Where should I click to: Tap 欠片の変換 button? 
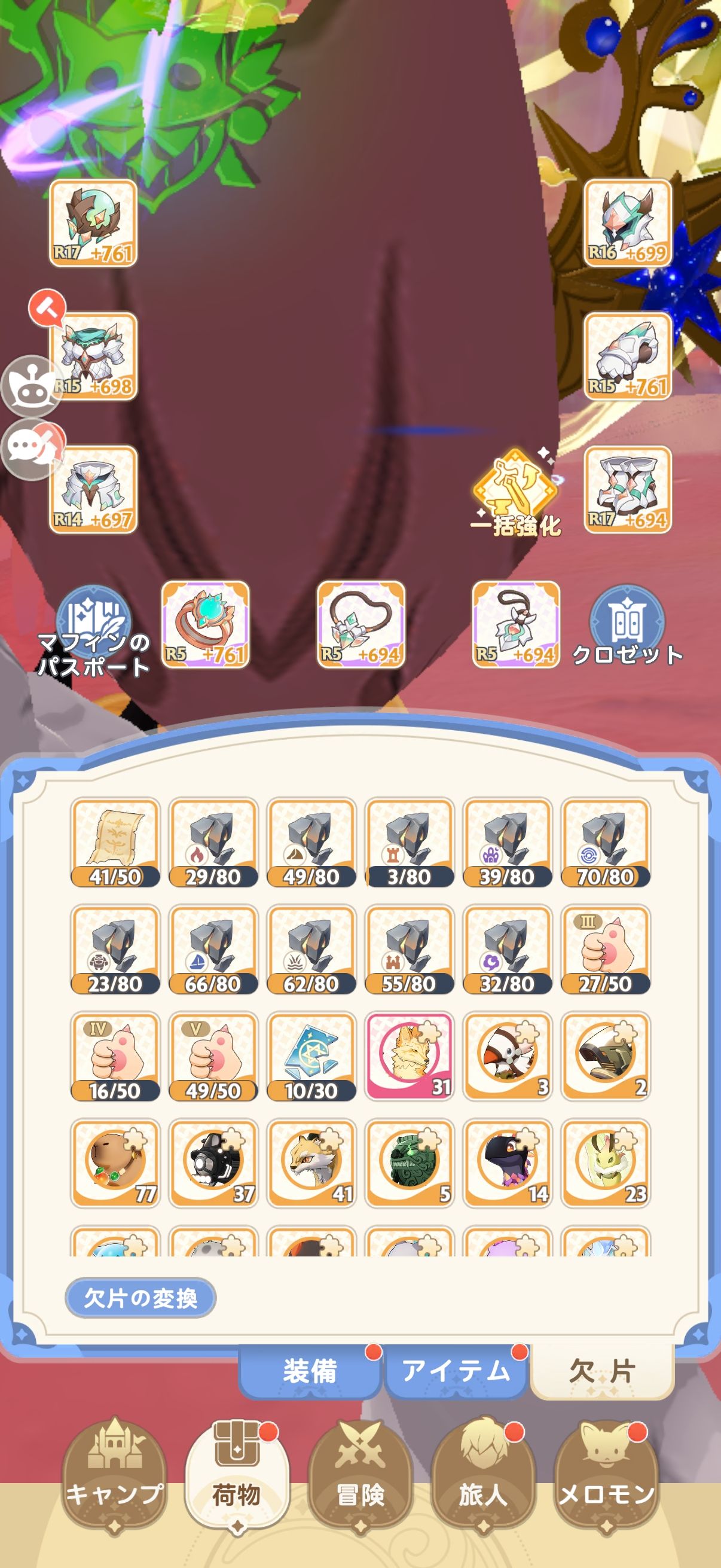pos(140,1298)
